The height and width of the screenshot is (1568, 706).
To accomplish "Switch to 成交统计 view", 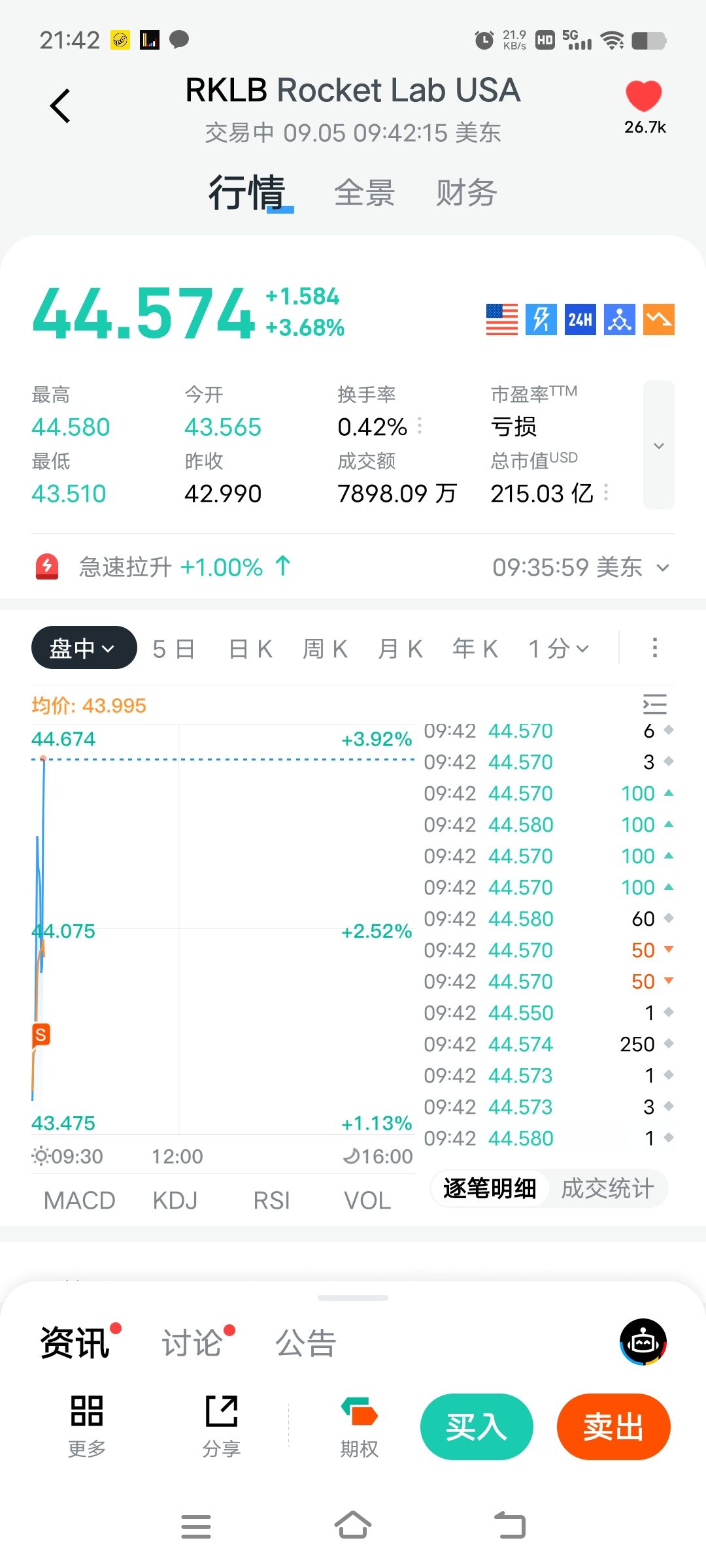I will (607, 1188).
